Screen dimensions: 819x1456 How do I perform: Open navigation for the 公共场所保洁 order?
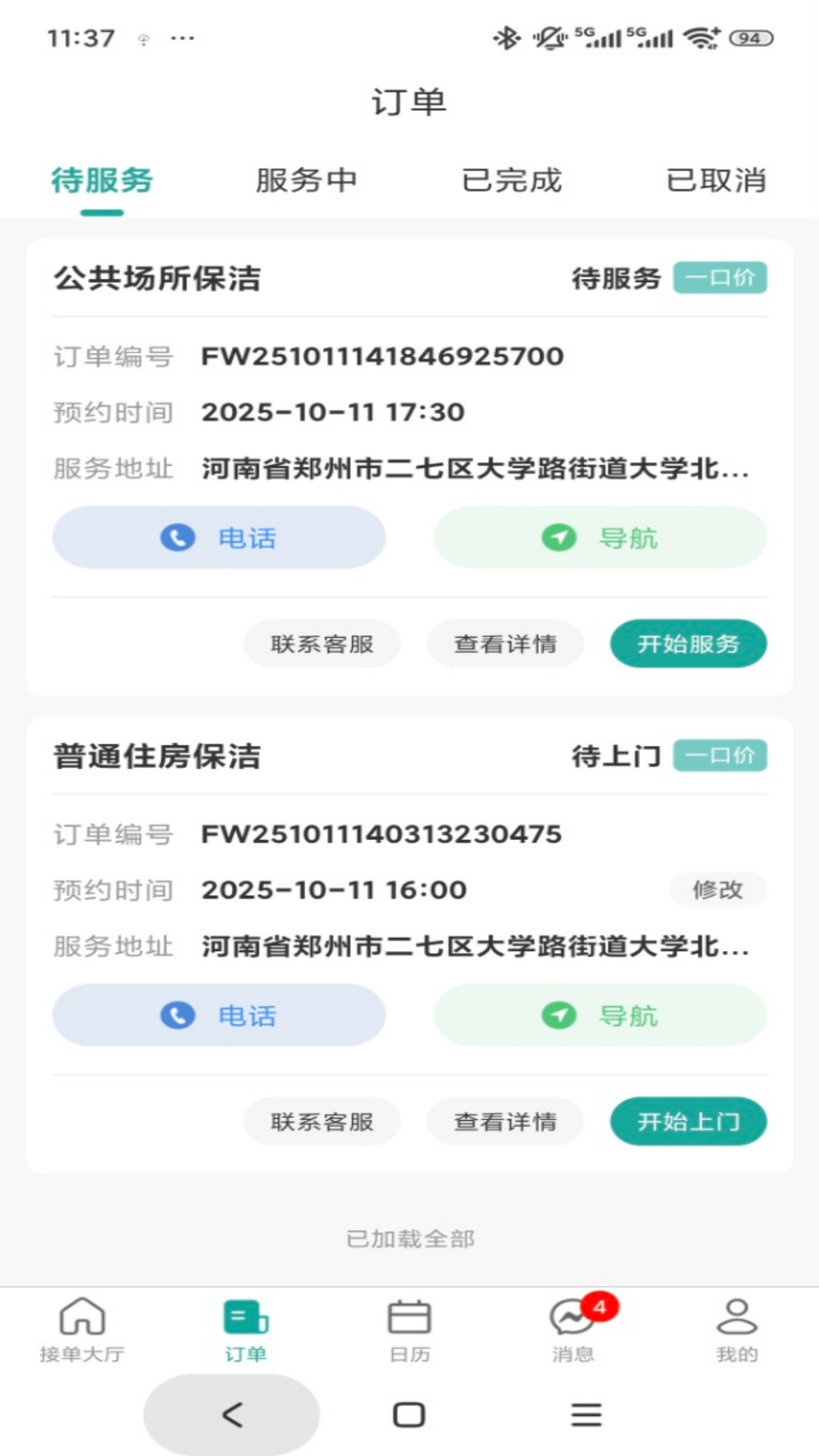pyautogui.click(x=600, y=537)
